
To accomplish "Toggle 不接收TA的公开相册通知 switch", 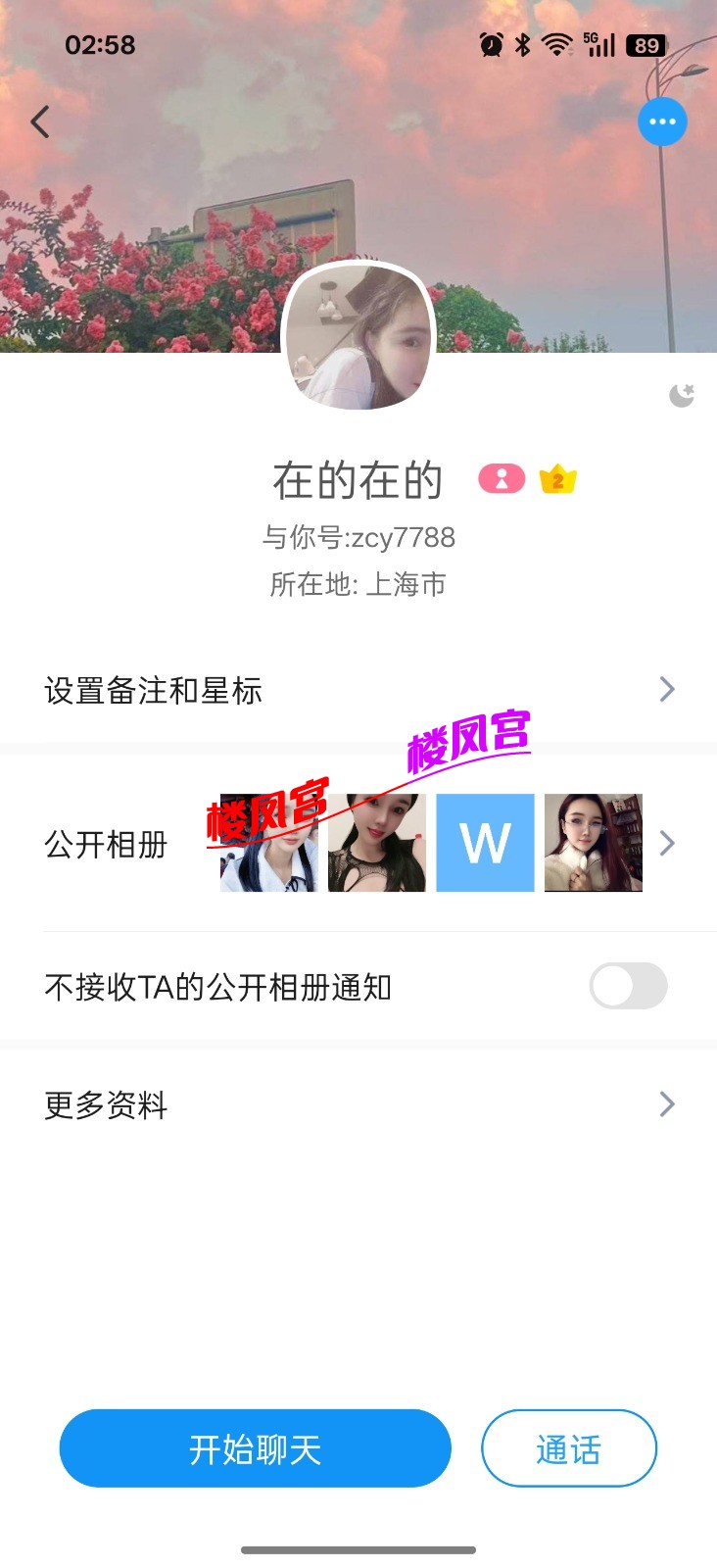I will [x=628, y=986].
